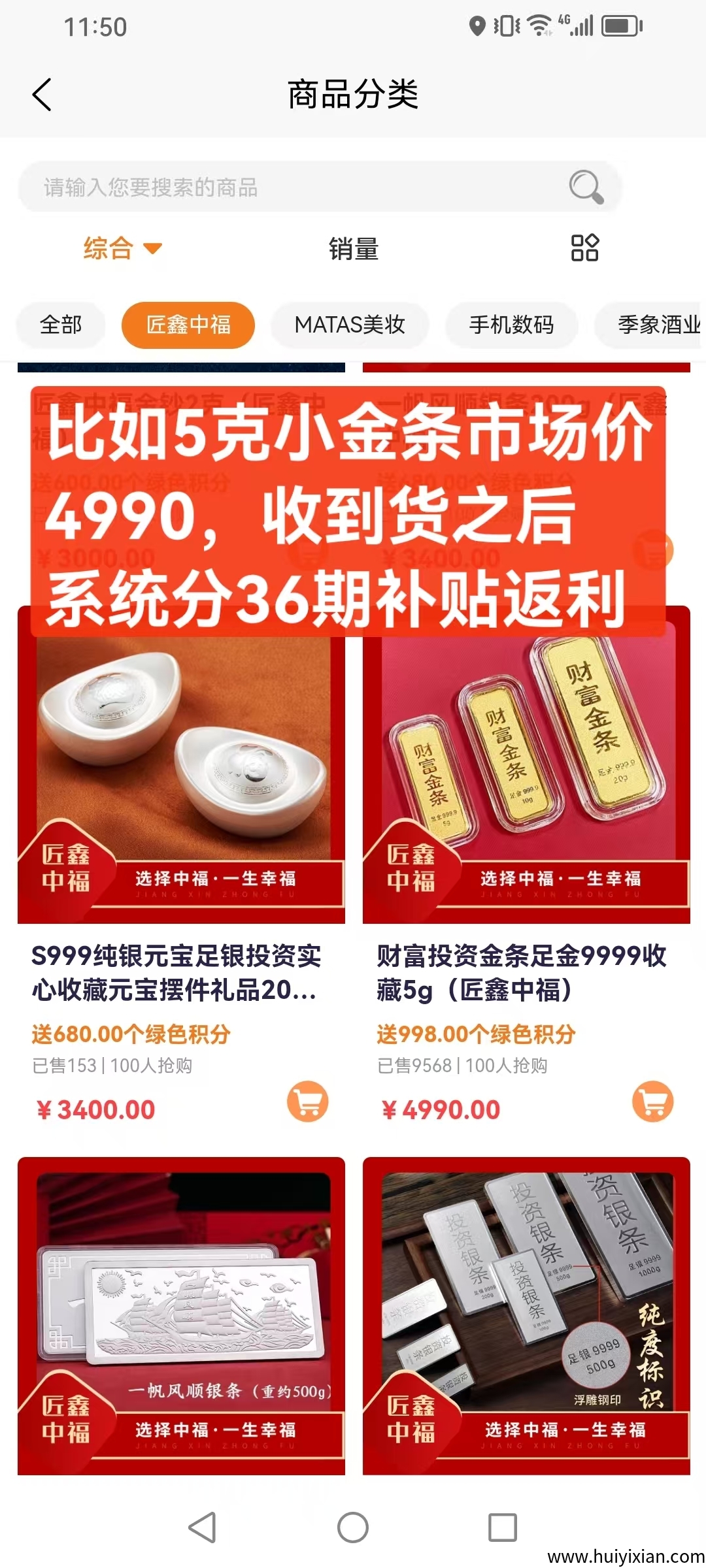Select the 匠鑫中福 category chip
The height and width of the screenshot is (1568, 706).
click(188, 325)
